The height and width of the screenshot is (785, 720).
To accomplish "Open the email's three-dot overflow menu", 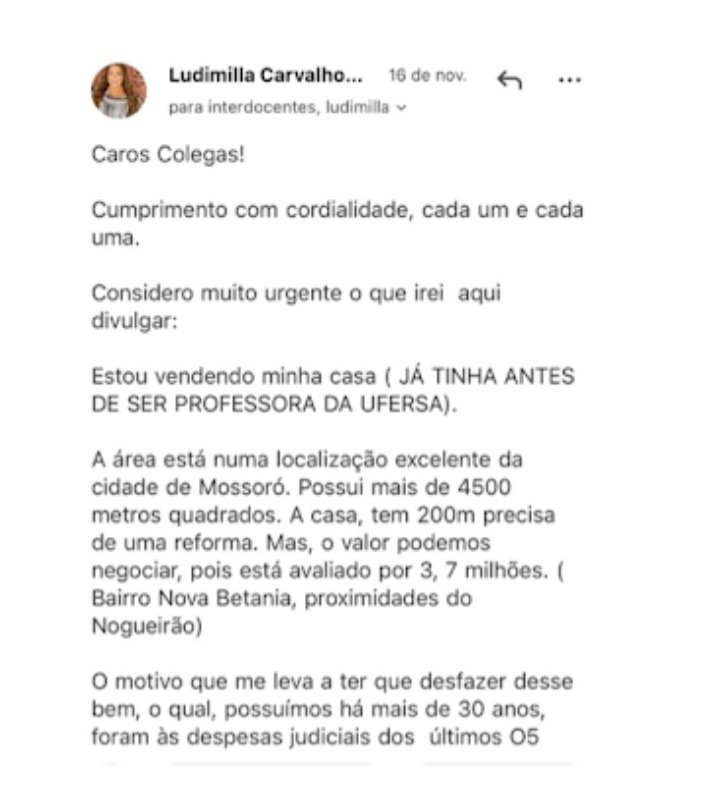I will click(569, 81).
